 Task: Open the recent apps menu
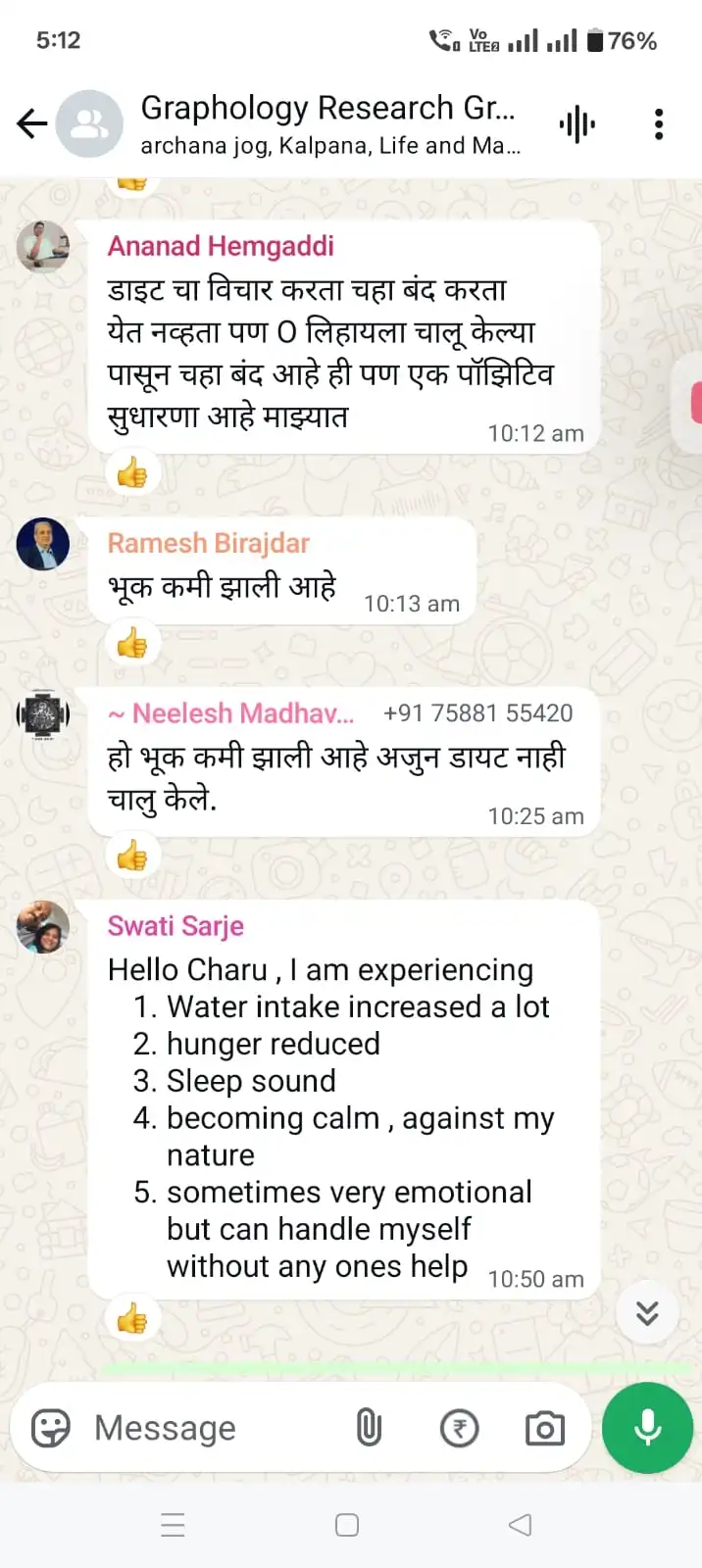click(174, 1525)
